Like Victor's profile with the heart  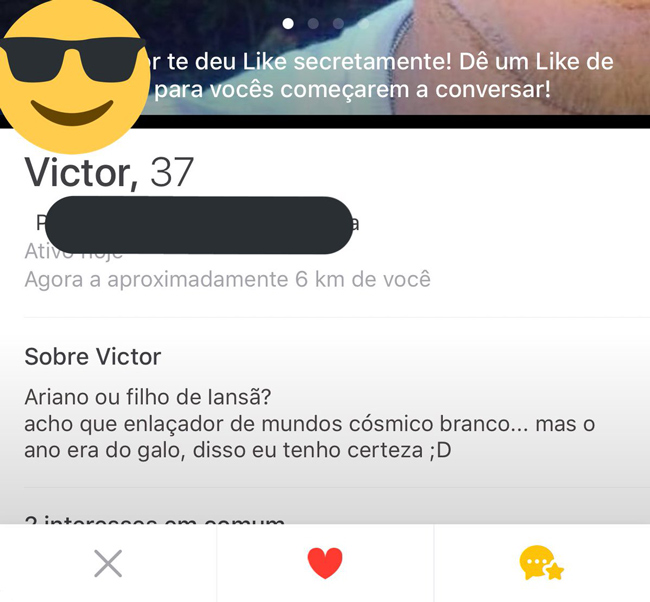(325, 564)
